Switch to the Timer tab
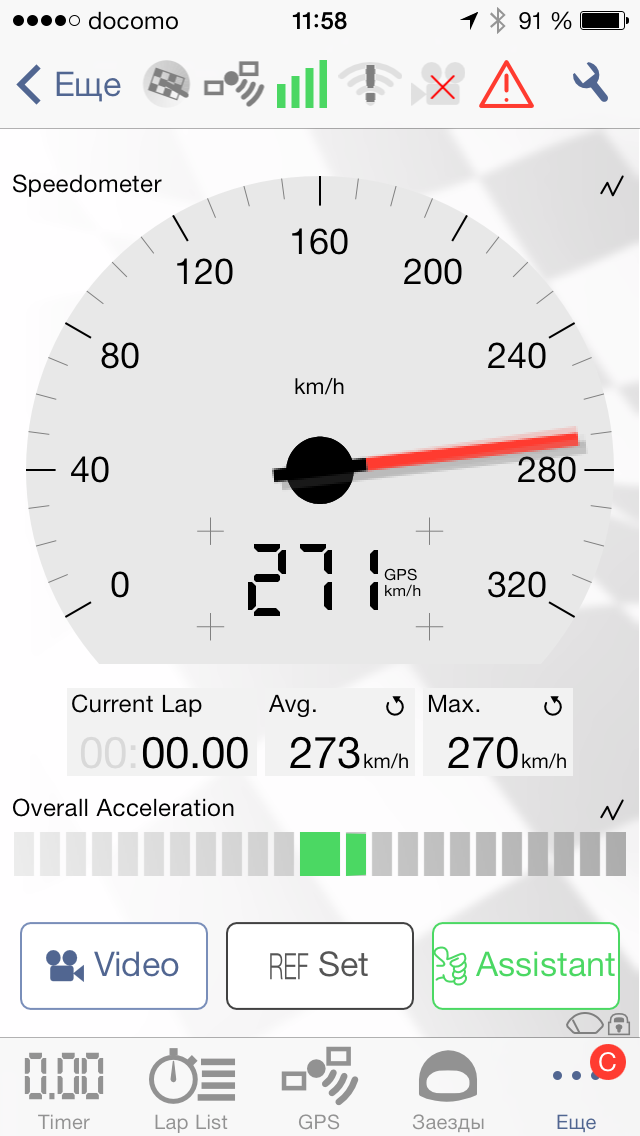Image resolution: width=640 pixels, height=1136 pixels. (64, 1090)
